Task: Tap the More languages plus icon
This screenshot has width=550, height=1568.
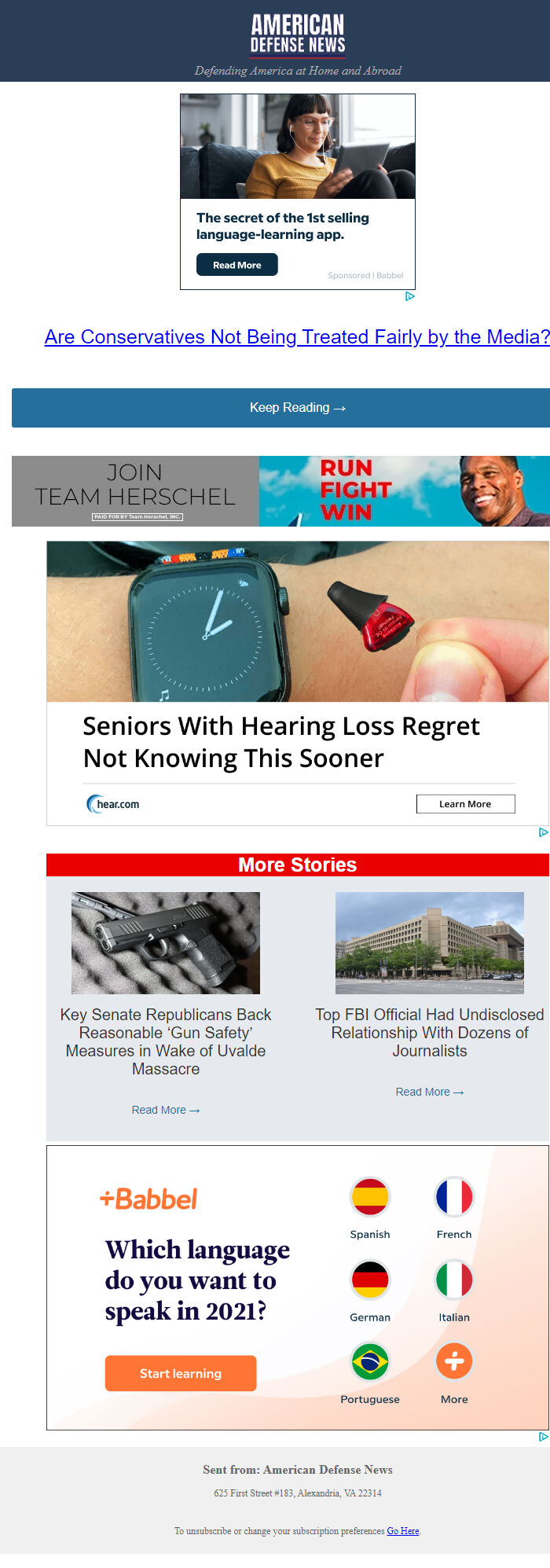Action: pos(454,1362)
